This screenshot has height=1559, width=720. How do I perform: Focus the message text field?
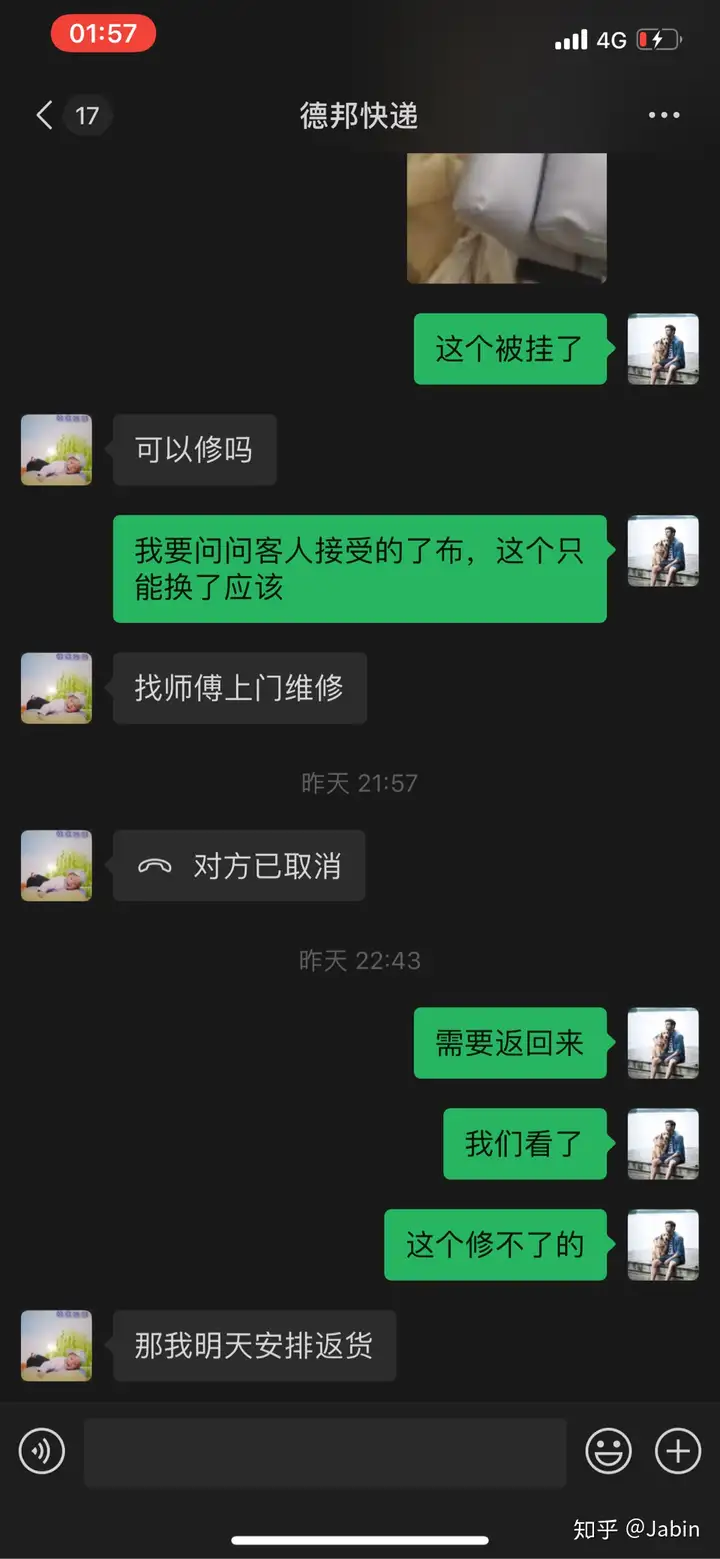[x=325, y=1452]
